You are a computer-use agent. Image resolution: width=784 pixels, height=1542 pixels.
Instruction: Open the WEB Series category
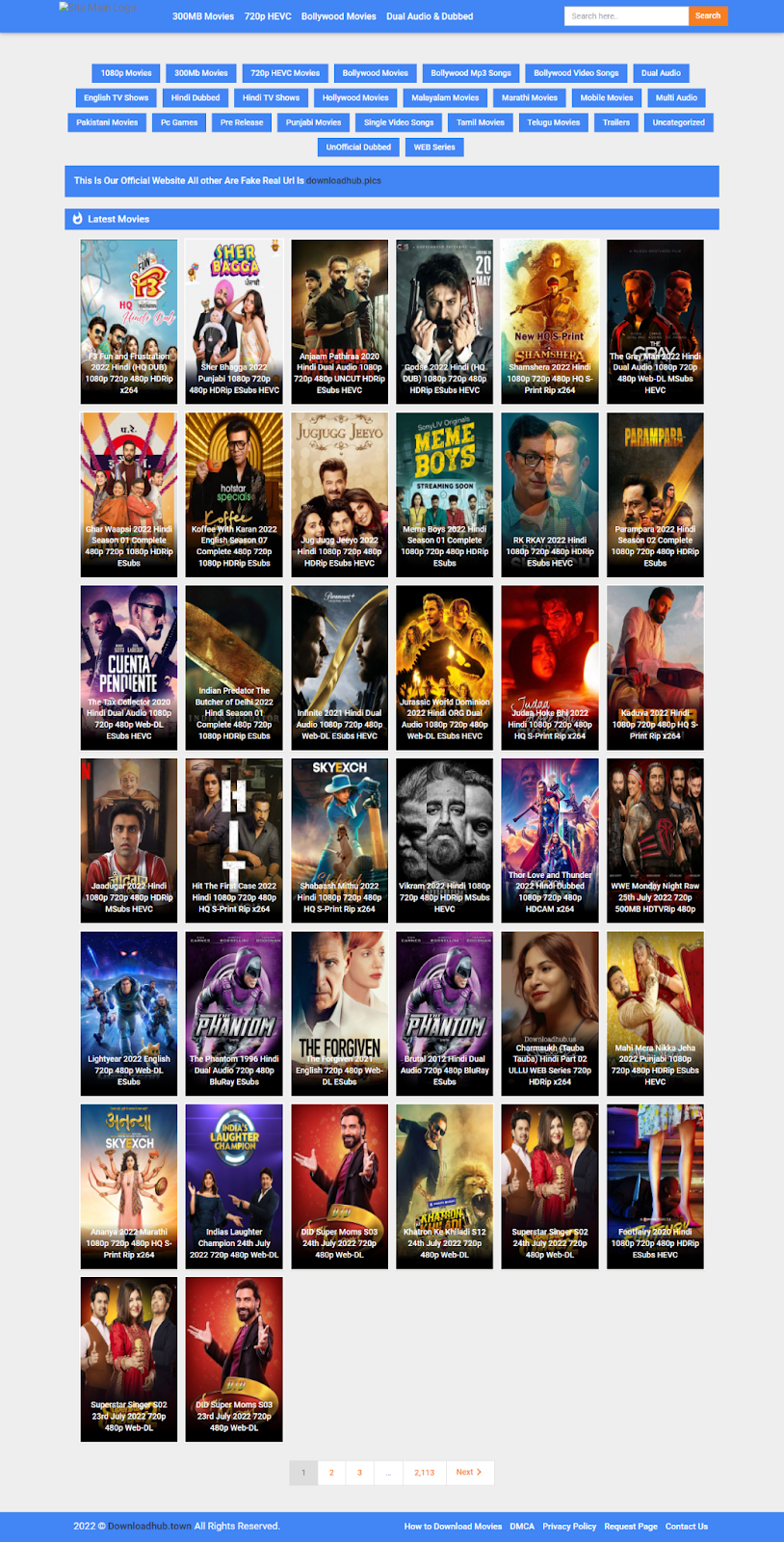[x=434, y=147]
